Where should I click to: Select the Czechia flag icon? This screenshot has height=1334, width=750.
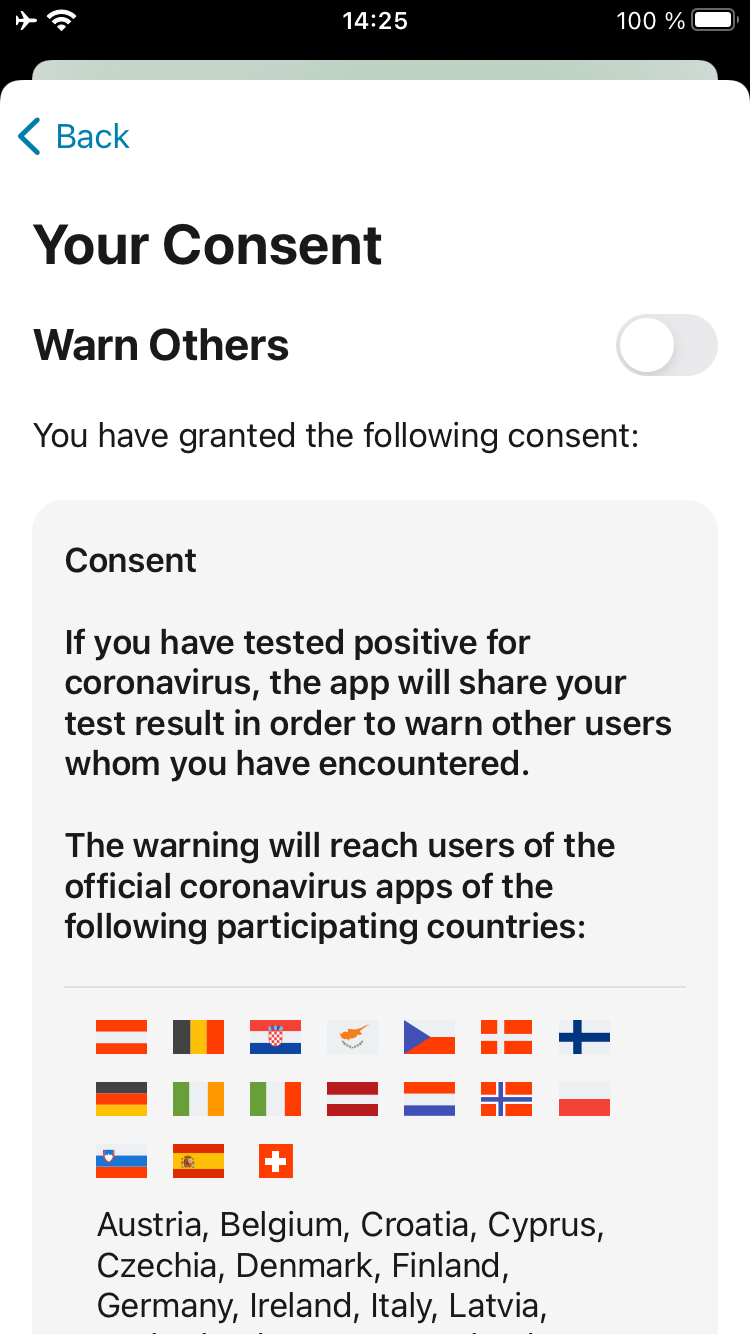coord(429,1037)
